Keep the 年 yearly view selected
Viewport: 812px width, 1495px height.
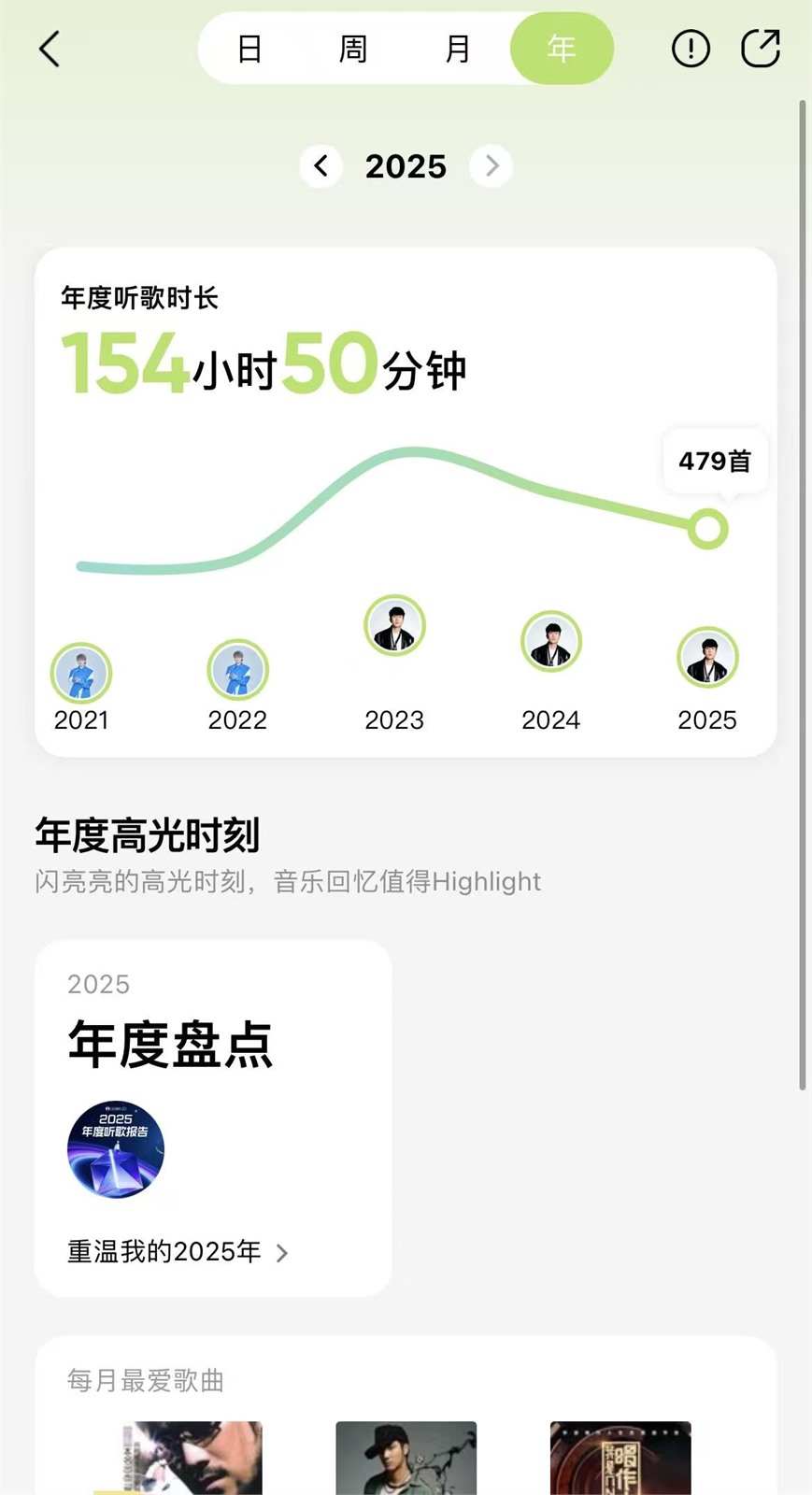561,49
